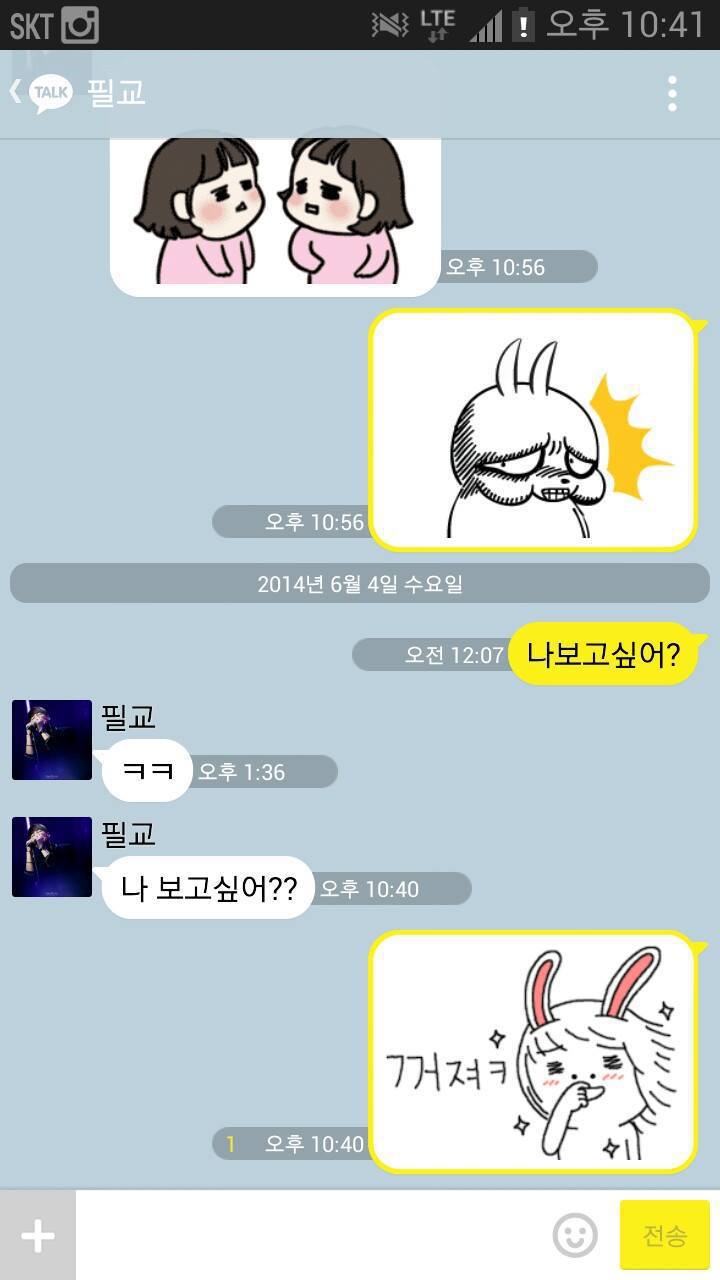720x1280 pixels.
Task: Focus the message text field
Action: [310, 1236]
